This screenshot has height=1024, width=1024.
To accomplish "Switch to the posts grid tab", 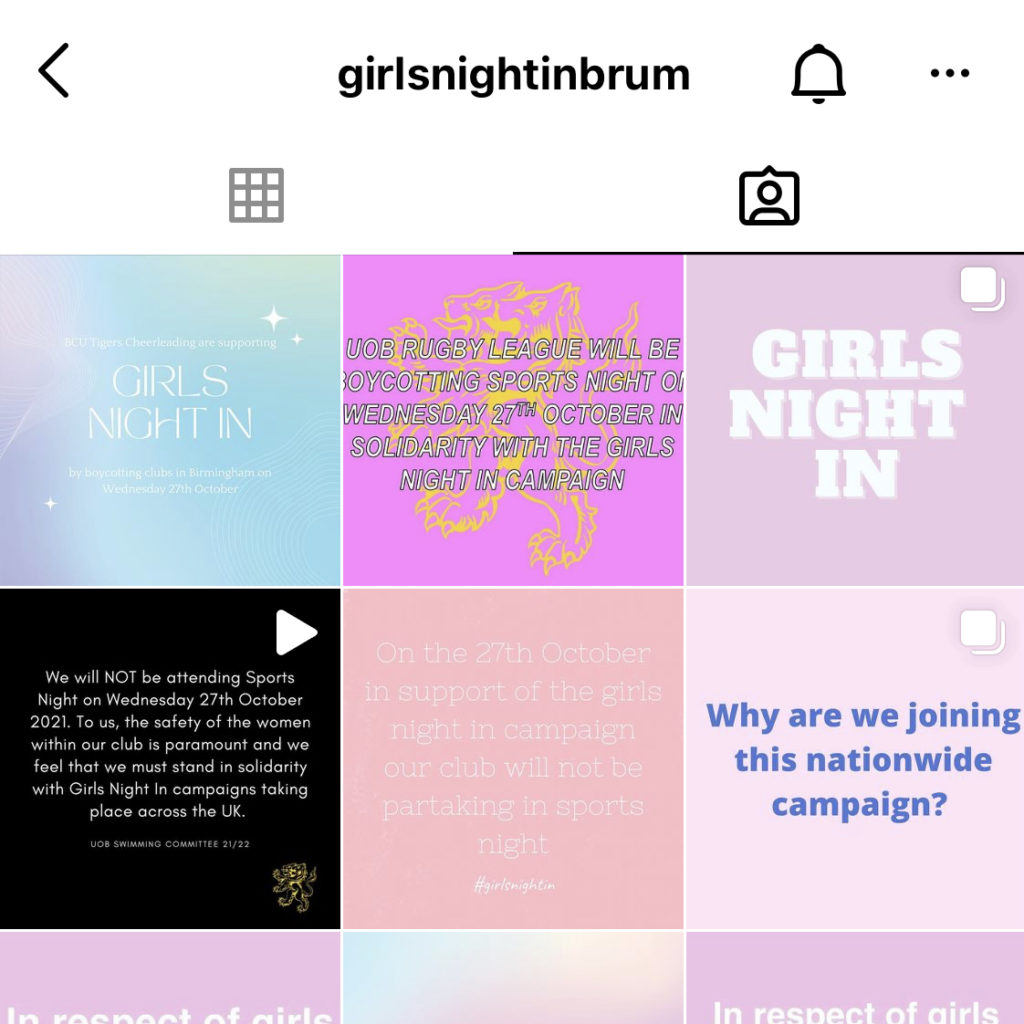I will 256,195.
